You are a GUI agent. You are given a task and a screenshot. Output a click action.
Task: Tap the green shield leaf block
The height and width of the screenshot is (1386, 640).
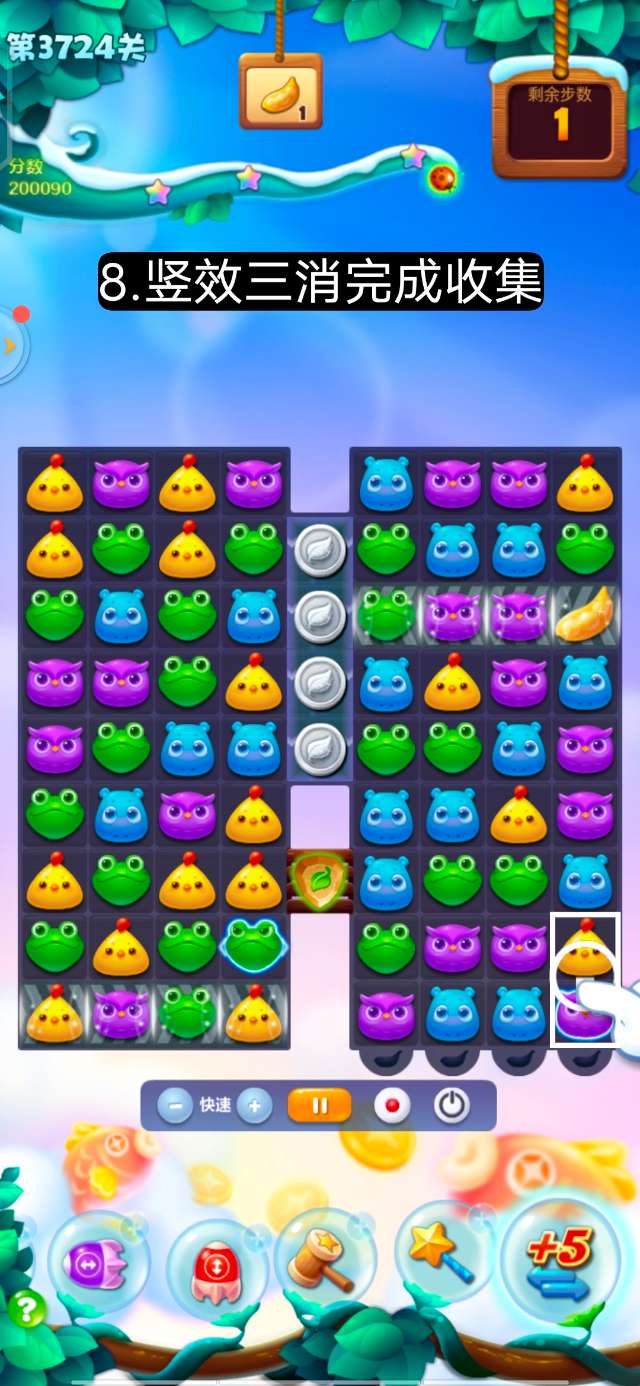tap(320, 881)
